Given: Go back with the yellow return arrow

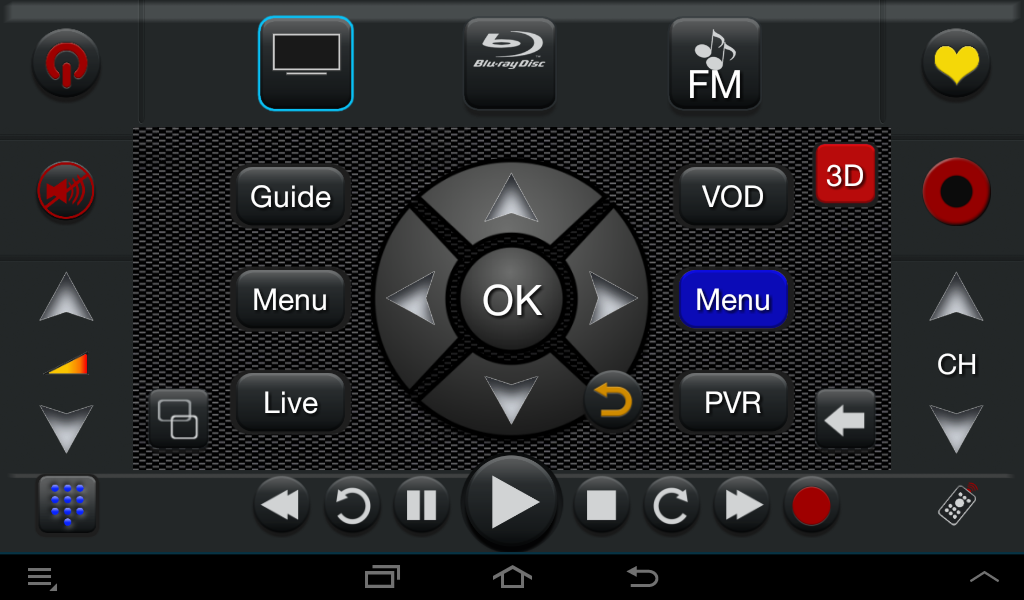Looking at the screenshot, I should (x=612, y=401).
